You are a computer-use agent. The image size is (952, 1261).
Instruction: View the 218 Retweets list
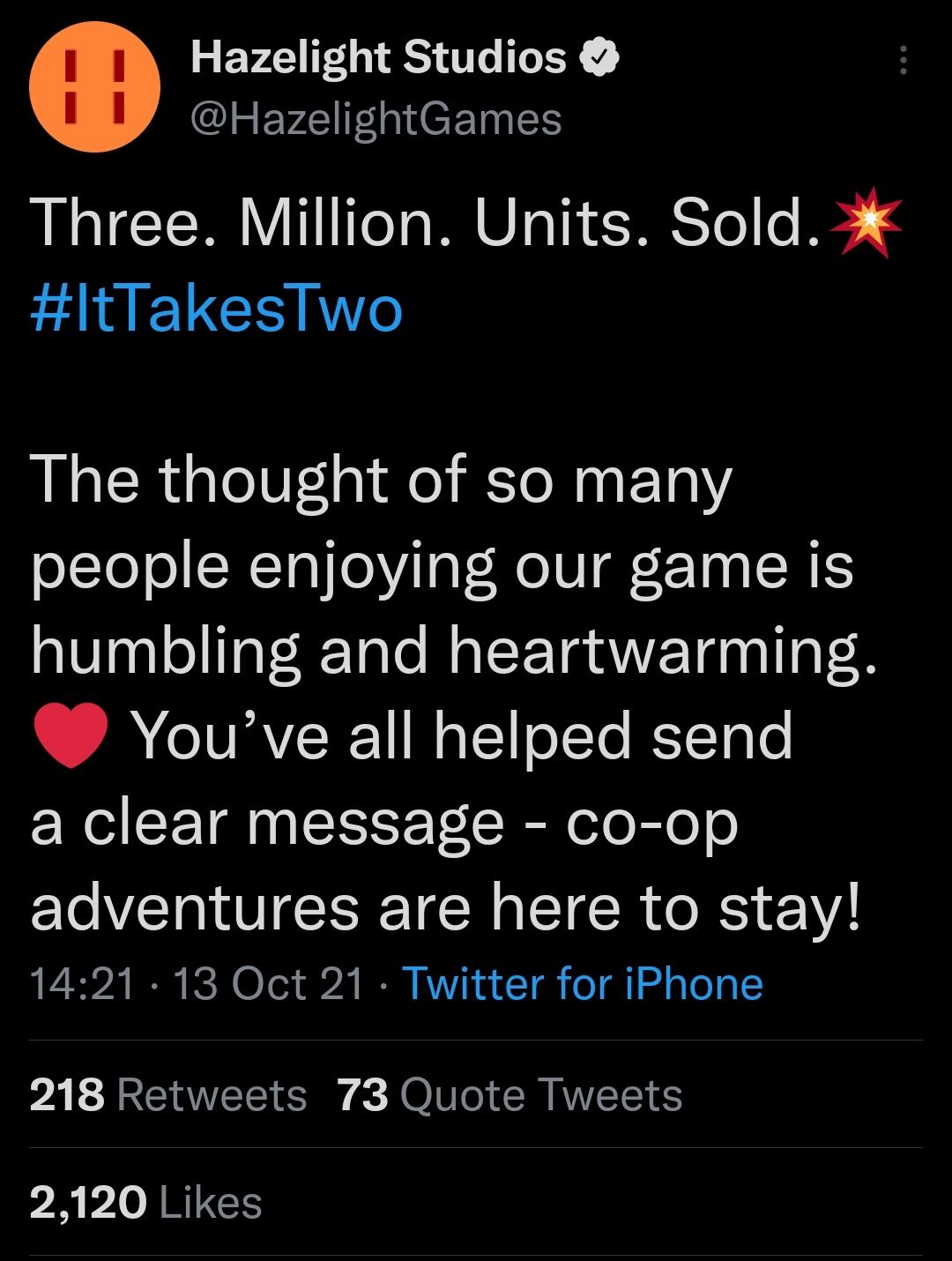(168, 1095)
